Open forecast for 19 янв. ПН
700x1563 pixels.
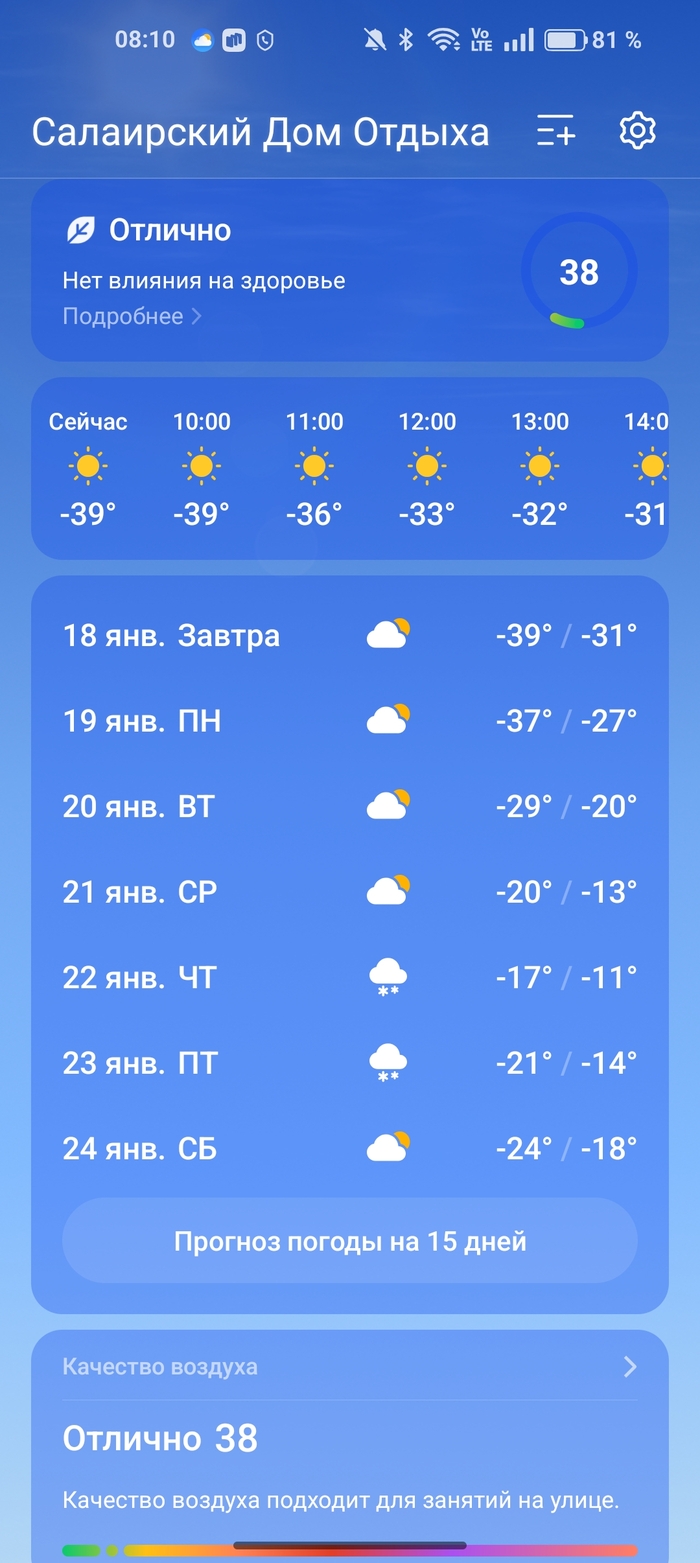point(350,720)
